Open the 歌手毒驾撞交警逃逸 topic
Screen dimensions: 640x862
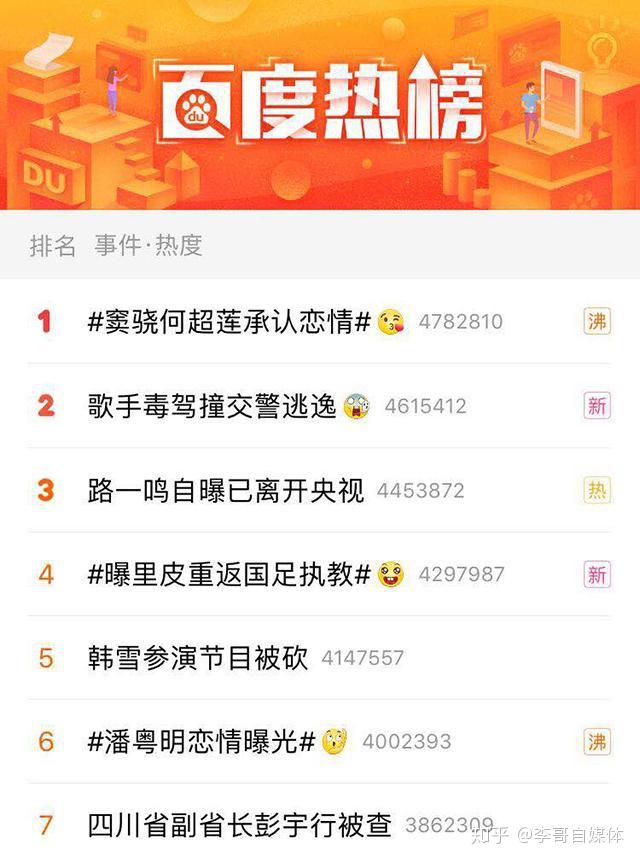pyautogui.click(x=212, y=406)
